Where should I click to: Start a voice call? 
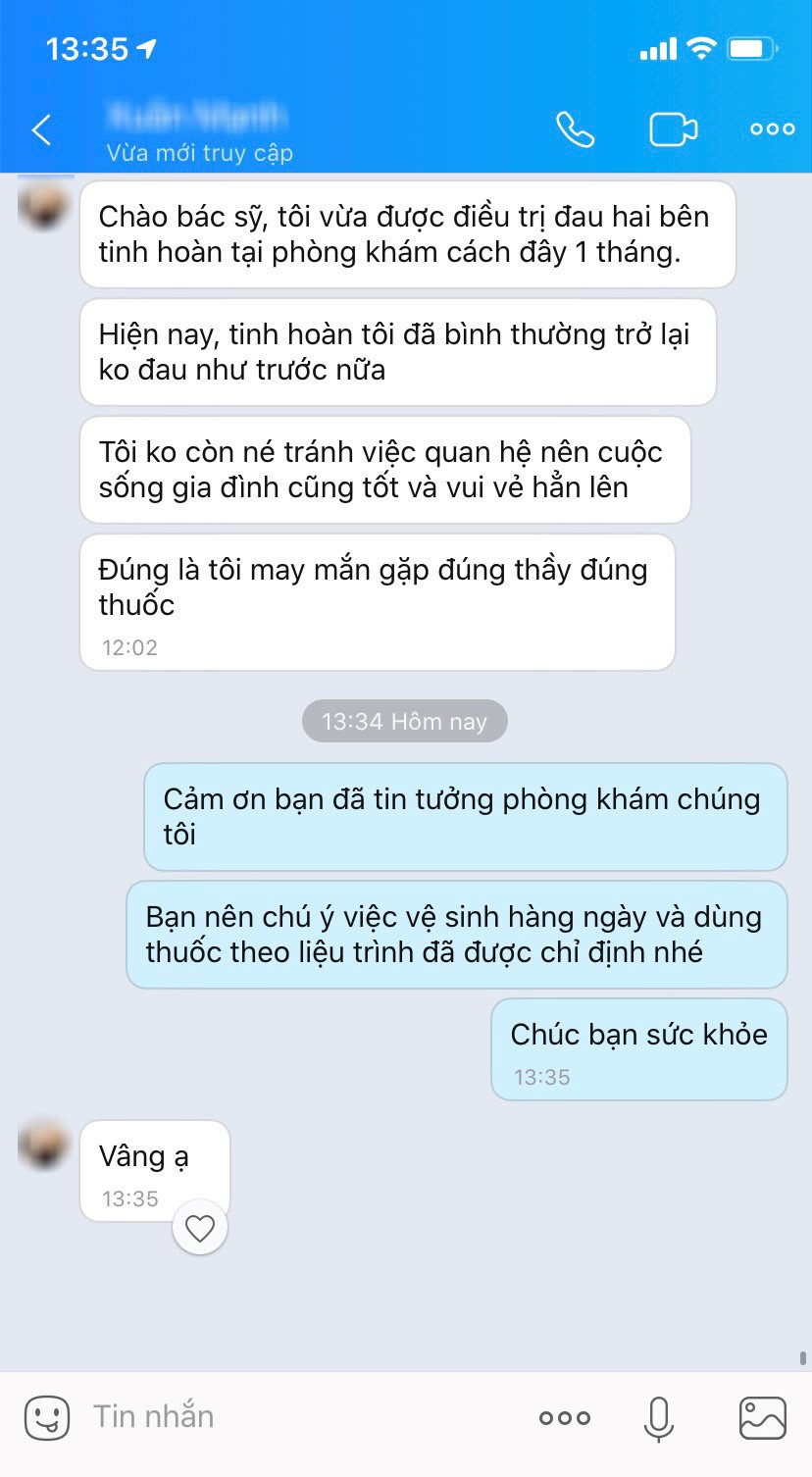point(575,129)
